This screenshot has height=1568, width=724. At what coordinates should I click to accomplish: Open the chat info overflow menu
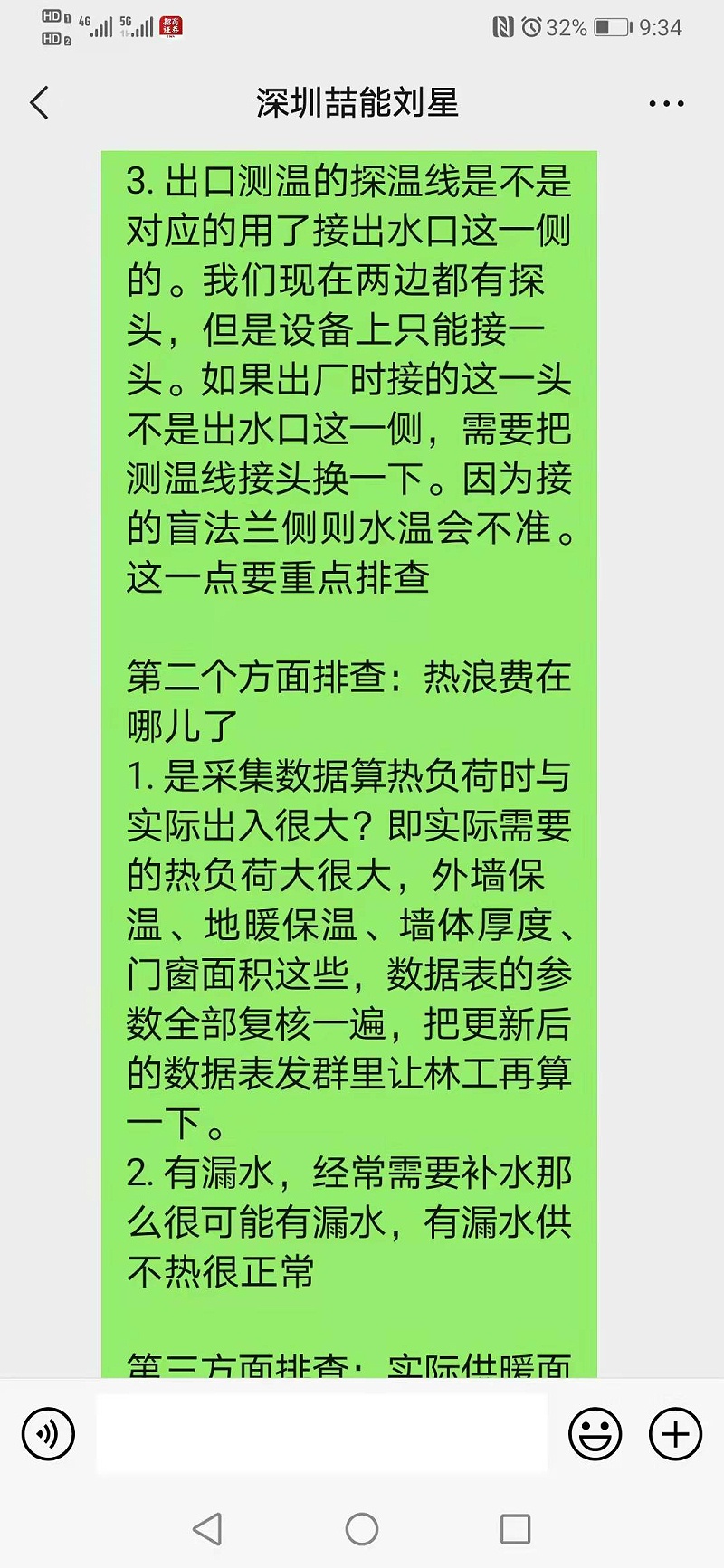666,104
